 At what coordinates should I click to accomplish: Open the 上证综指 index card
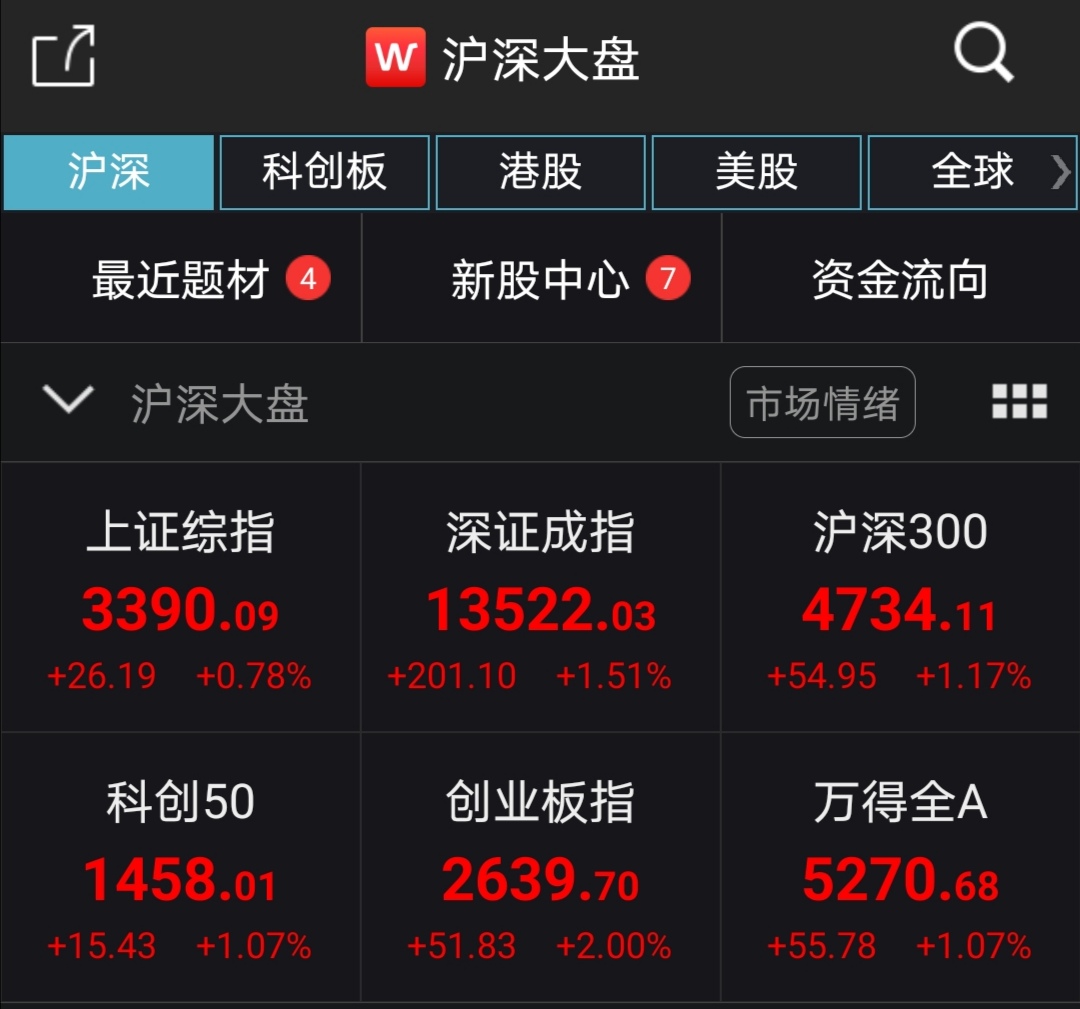tap(180, 598)
